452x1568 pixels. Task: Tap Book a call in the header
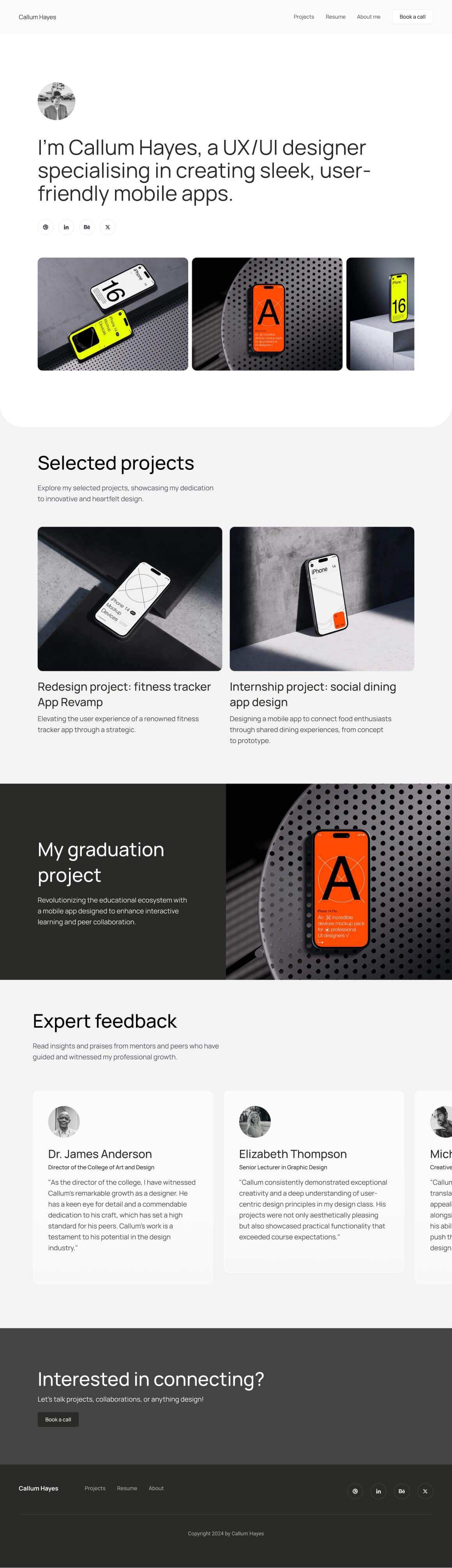(x=412, y=17)
